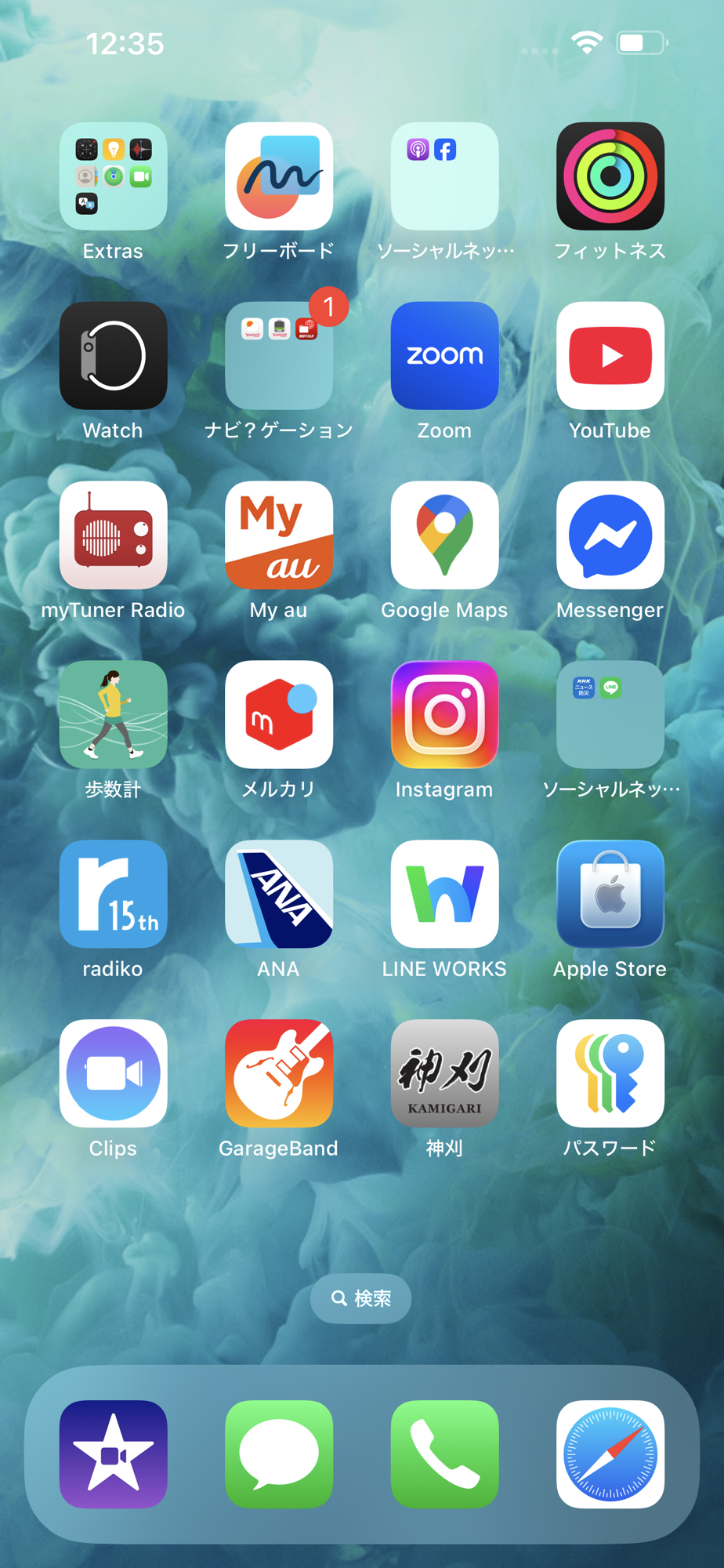
Task: Open the Extras folder
Action: (x=113, y=176)
